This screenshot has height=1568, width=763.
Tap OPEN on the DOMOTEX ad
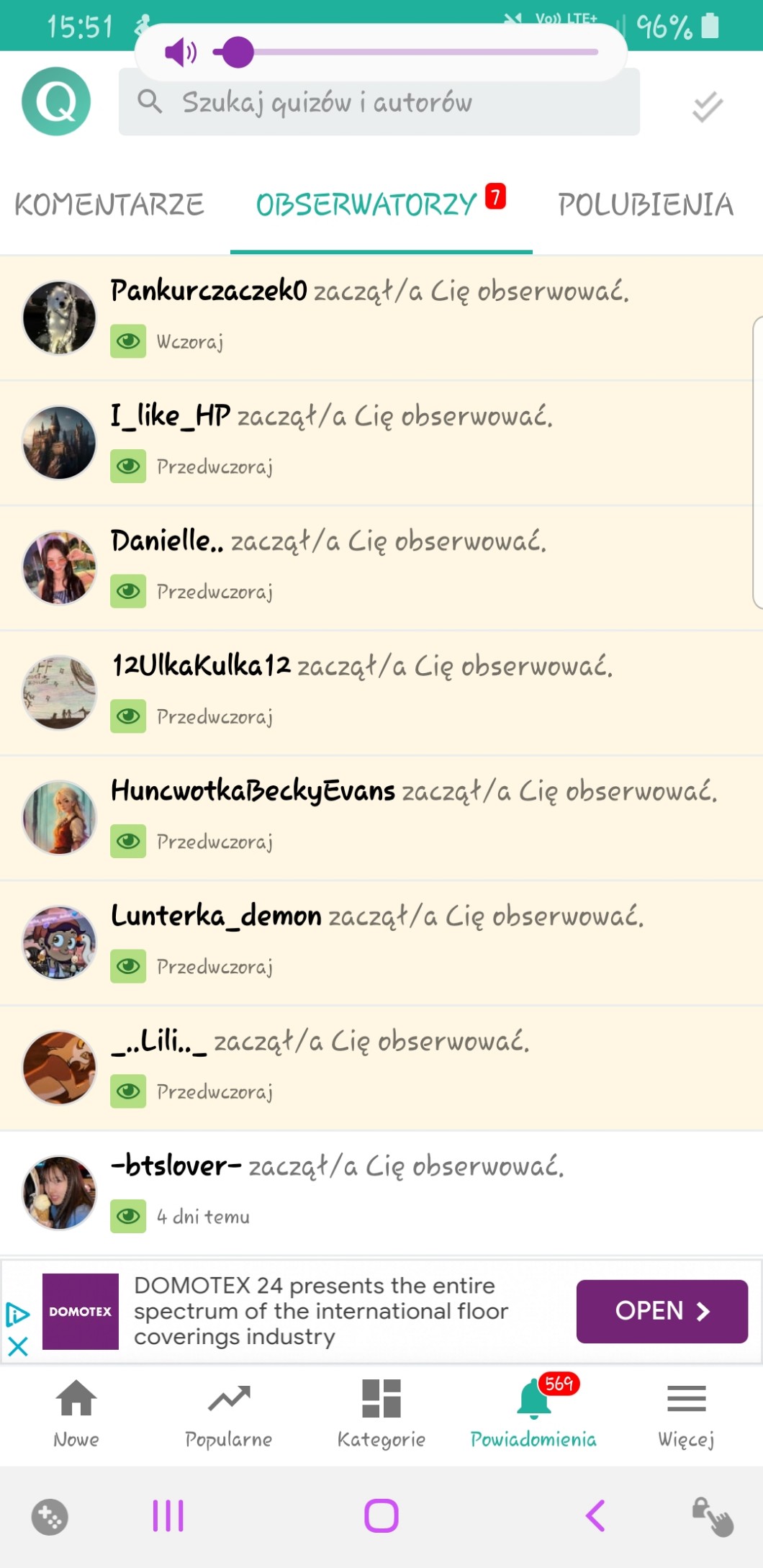(x=662, y=1311)
